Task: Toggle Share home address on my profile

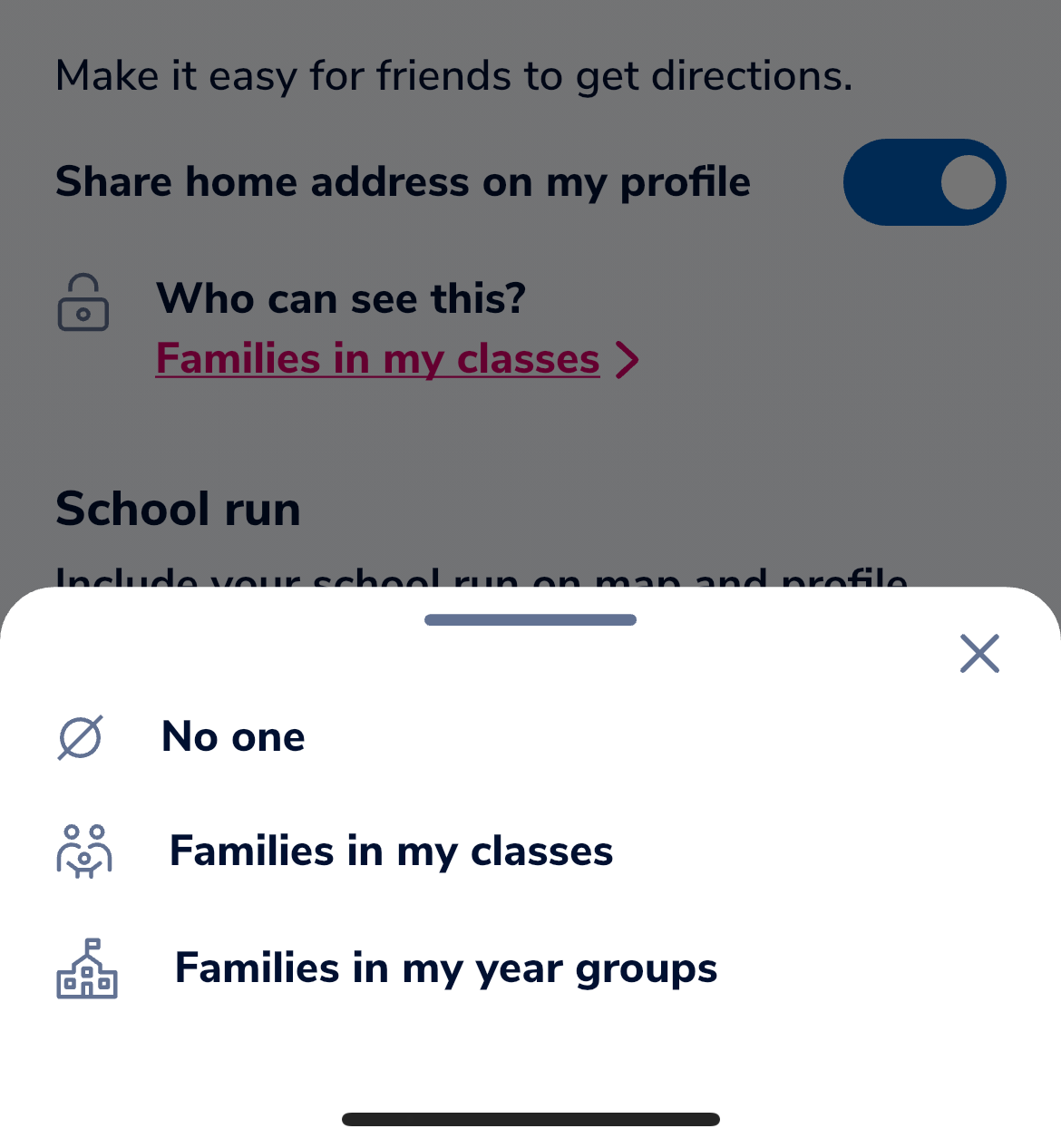Action: pos(924,182)
